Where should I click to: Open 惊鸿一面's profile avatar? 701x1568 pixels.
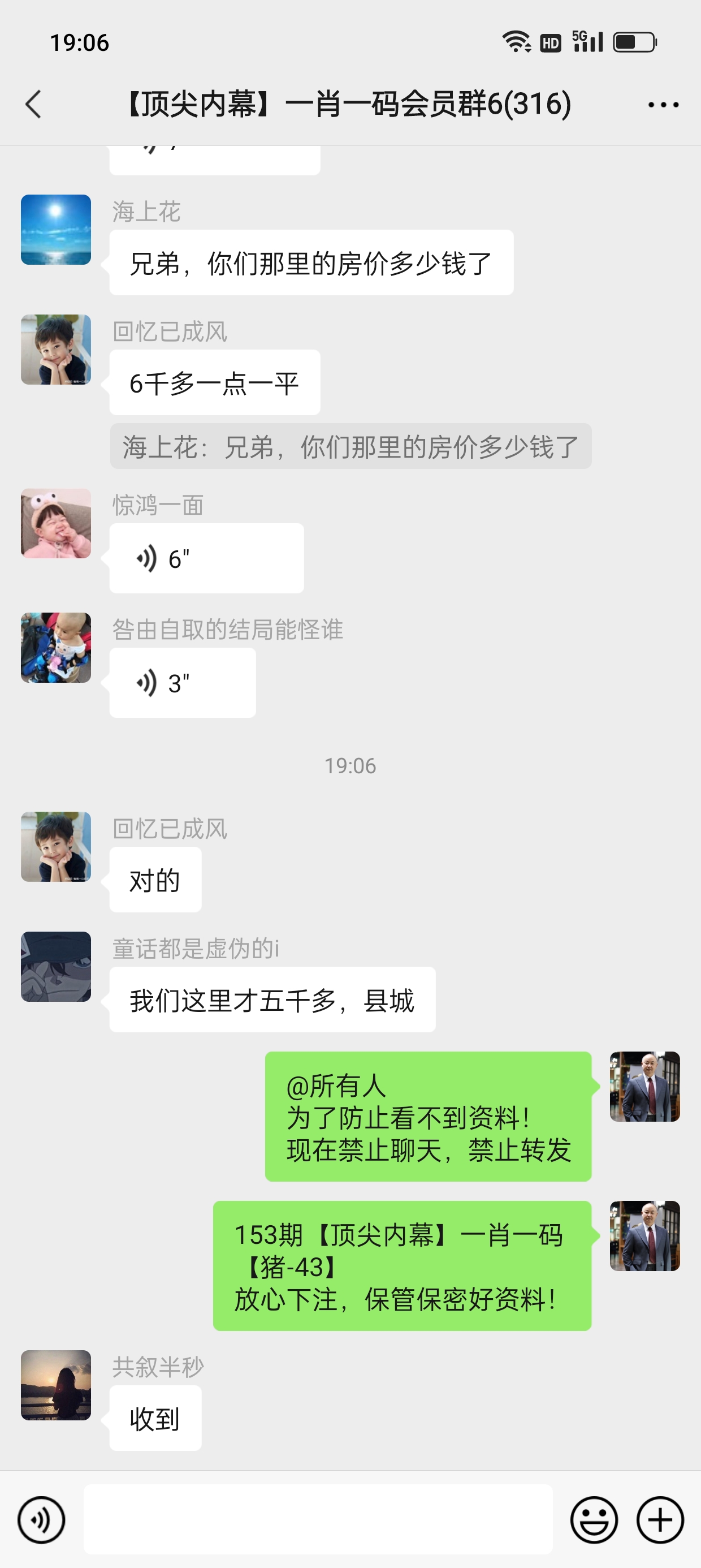click(x=56, y=523)
